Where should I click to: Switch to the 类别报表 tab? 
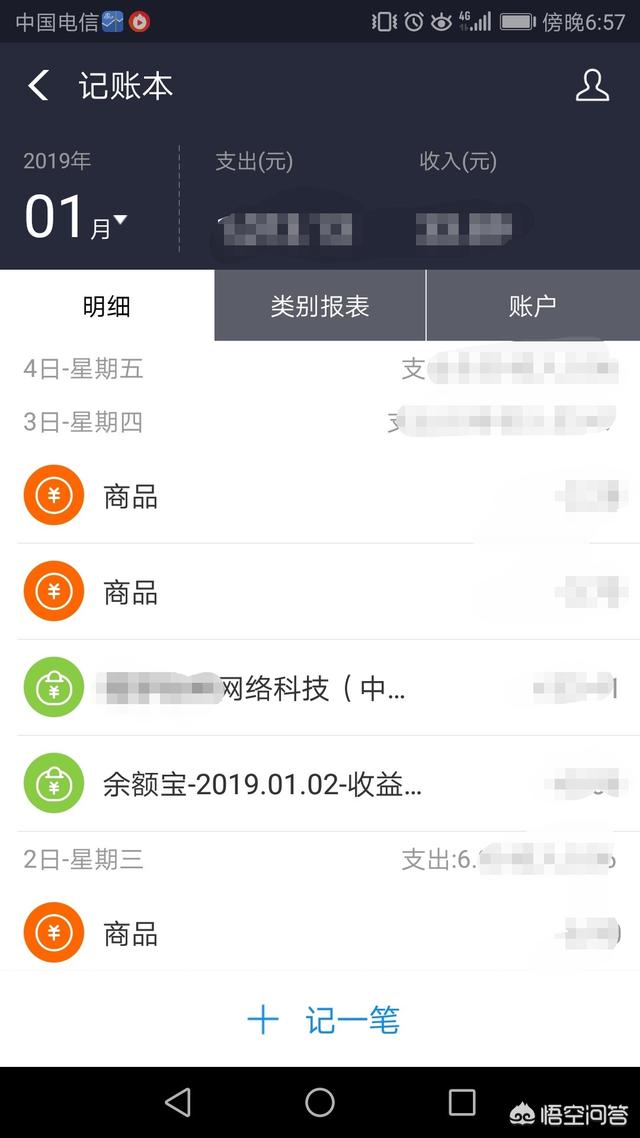tap(320, 306)
